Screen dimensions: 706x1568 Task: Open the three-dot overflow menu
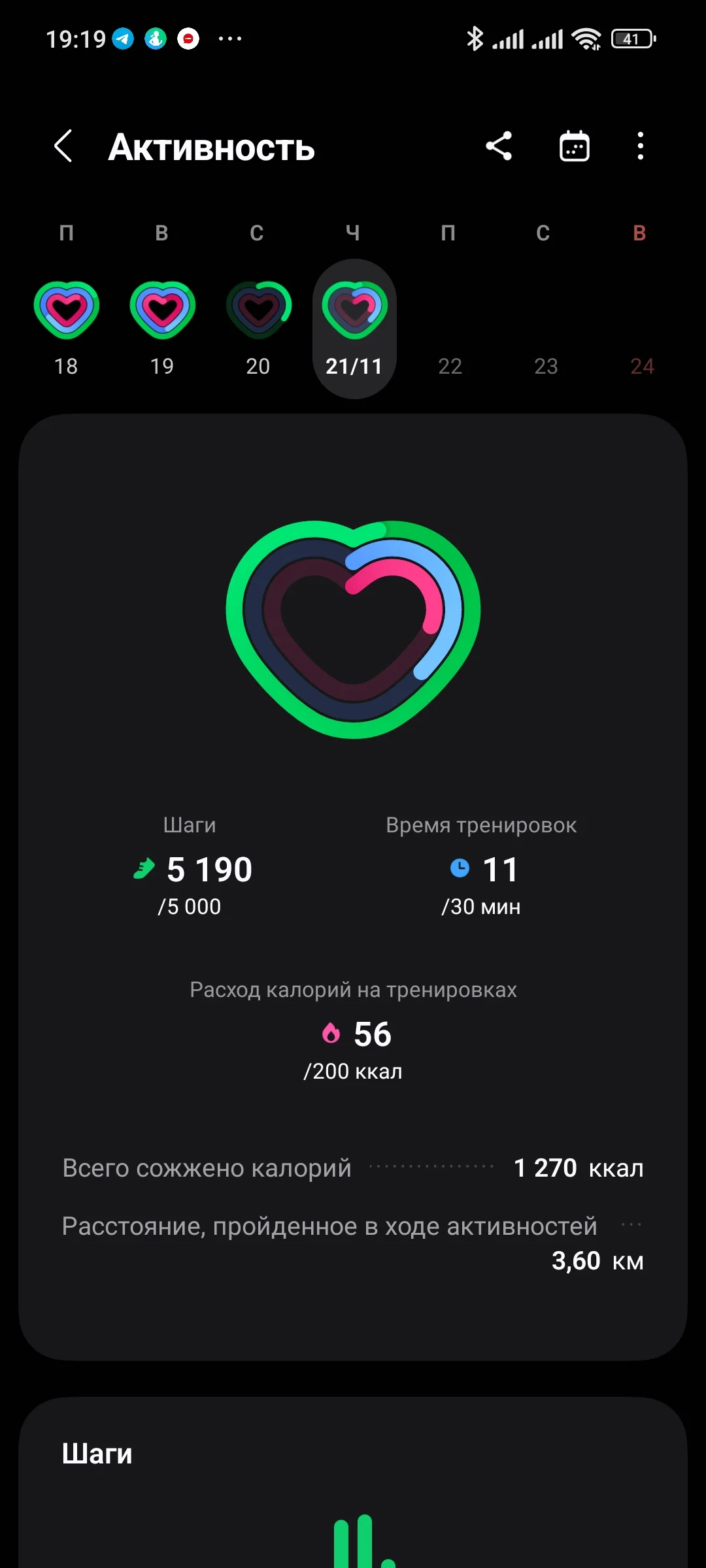point(640,146)
